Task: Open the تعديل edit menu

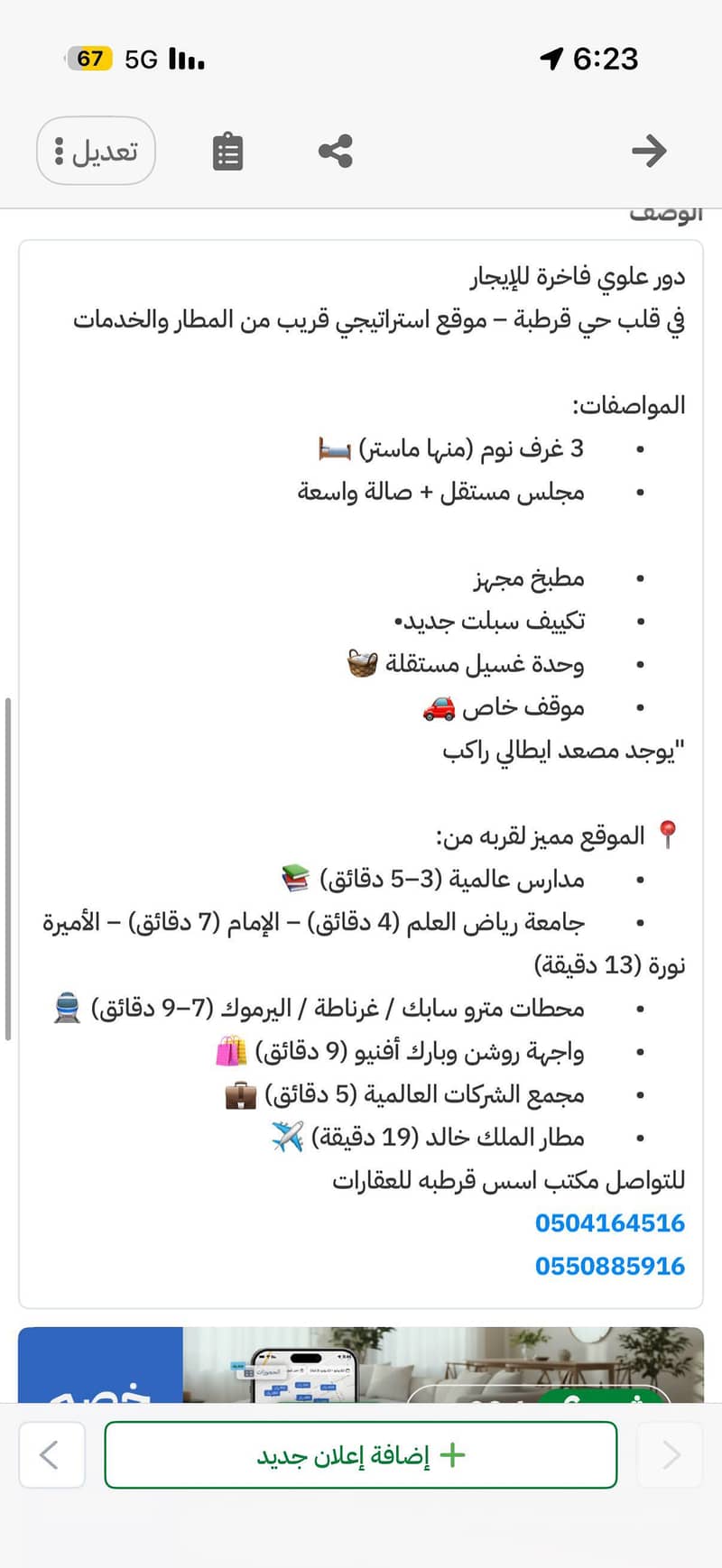Action: click(96, 151)
